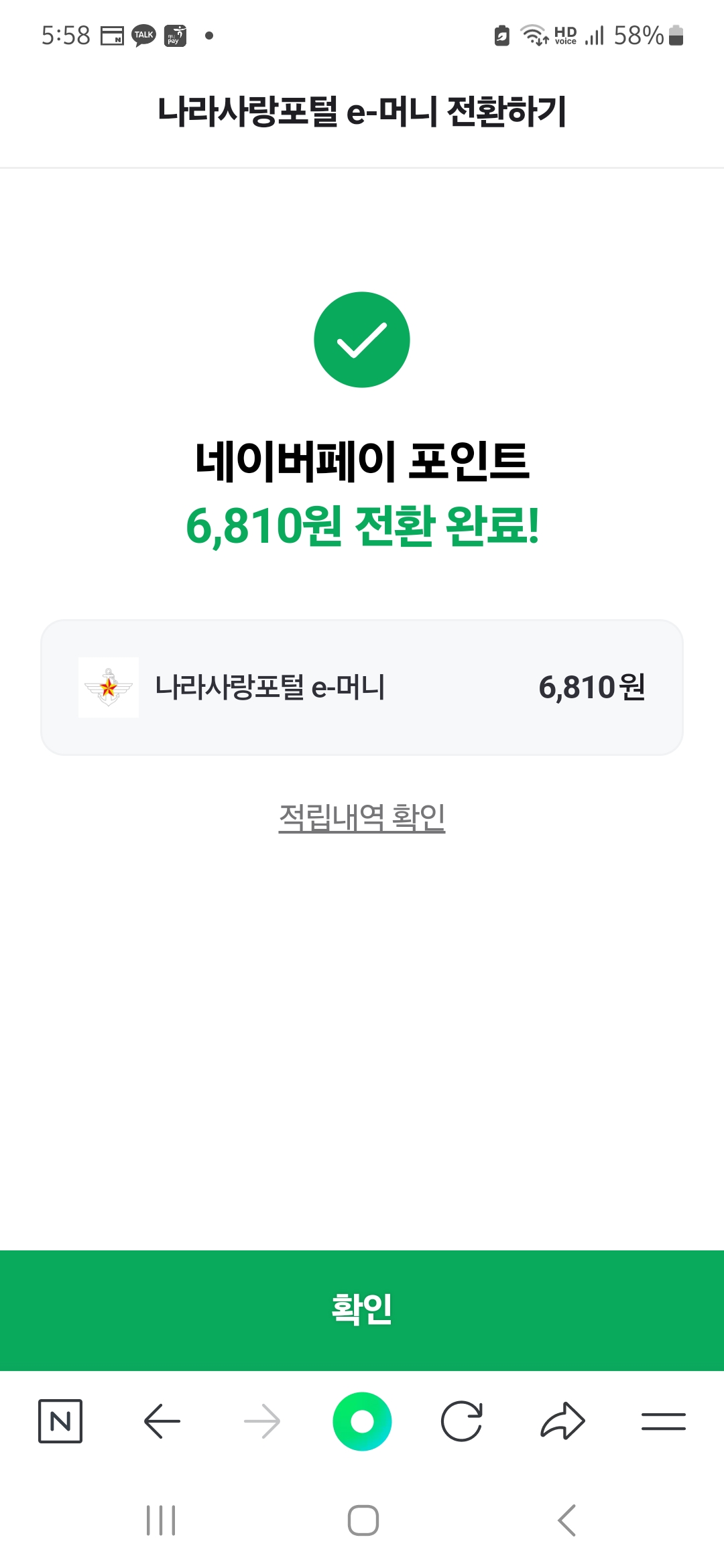The width and height of the screenshot is (724, 1568).
Task: Reload the current page
Action: pos(462,1421)
